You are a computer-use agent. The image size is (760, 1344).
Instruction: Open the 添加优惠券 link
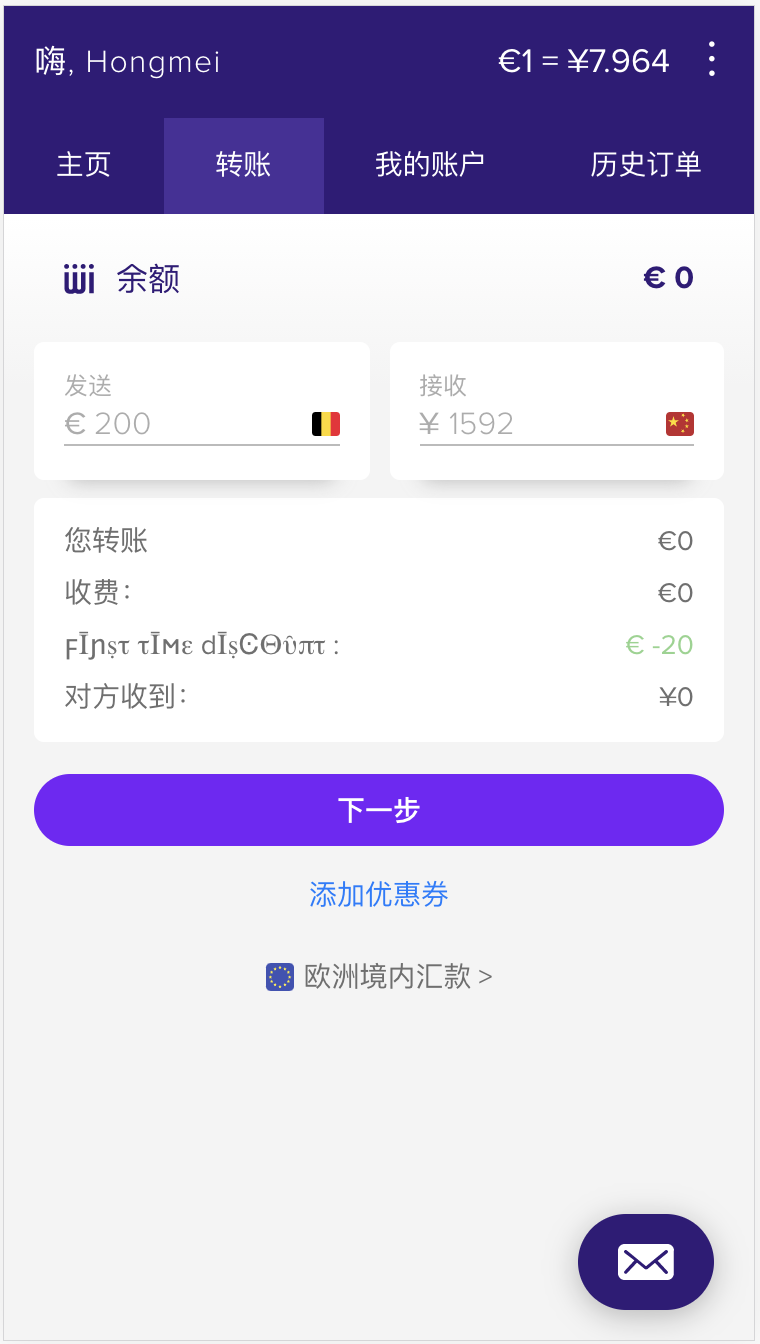[379, 894]
